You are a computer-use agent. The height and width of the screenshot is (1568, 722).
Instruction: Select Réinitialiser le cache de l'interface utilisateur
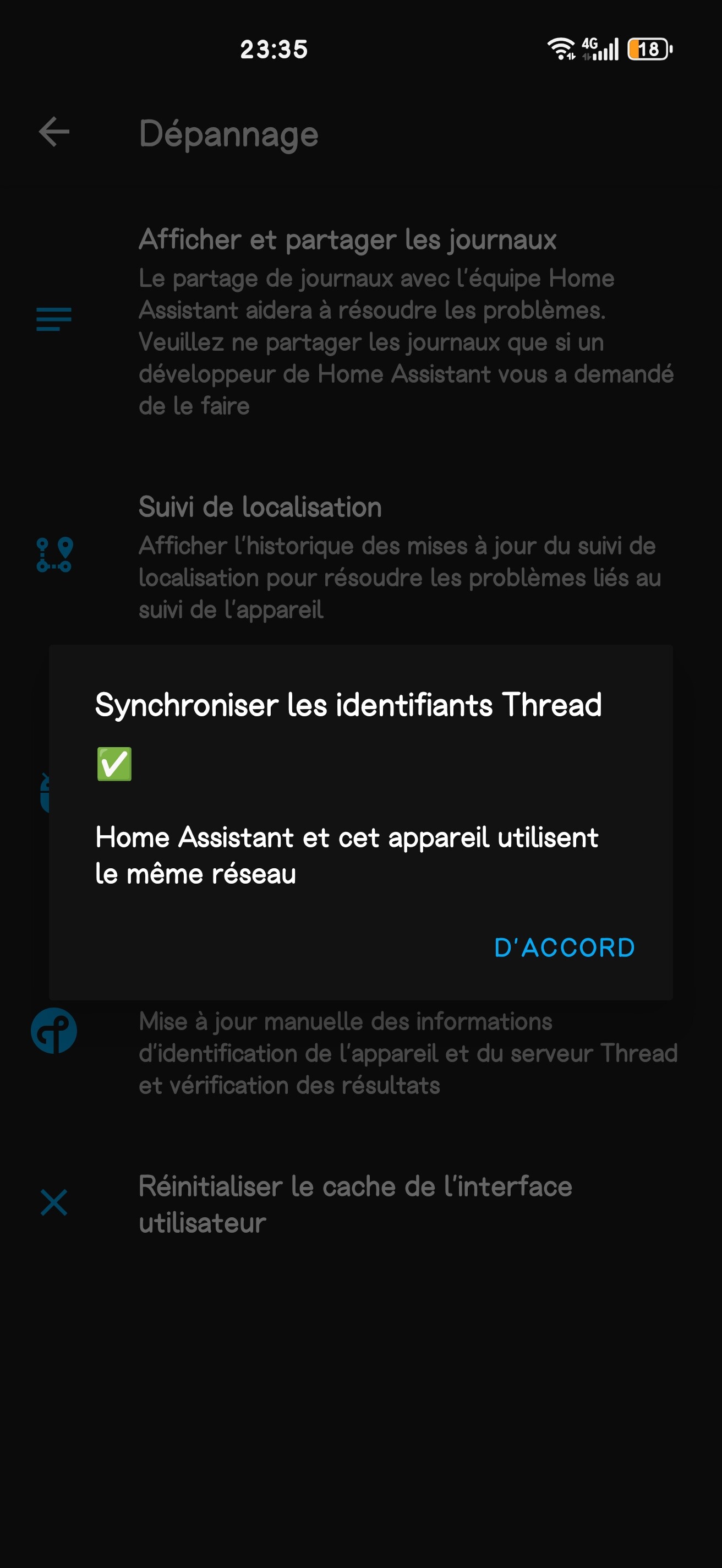coord(354,1204)
